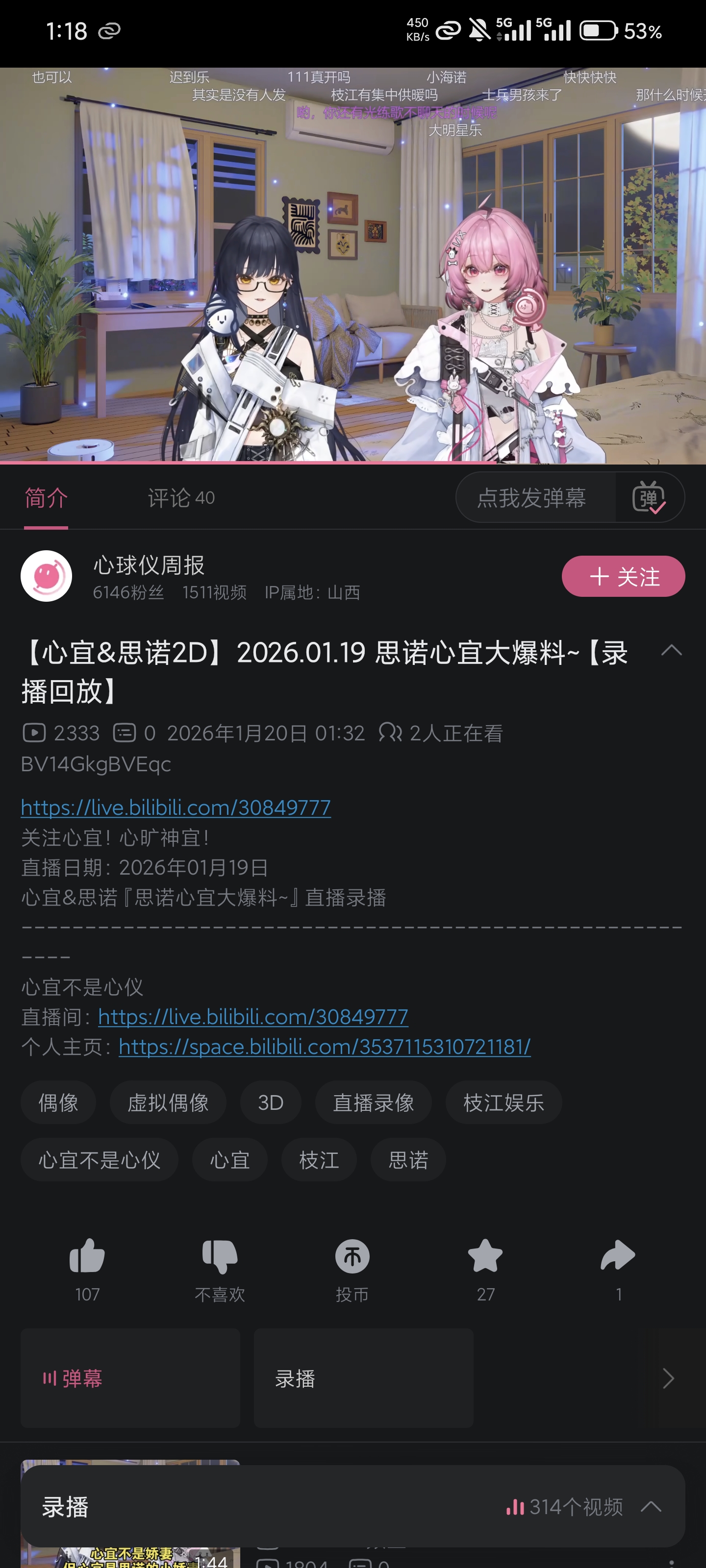Like the video with thumbs up
Image resolution: width=706 pixels, height=1568 pixels.
[x=87, y=1256]
